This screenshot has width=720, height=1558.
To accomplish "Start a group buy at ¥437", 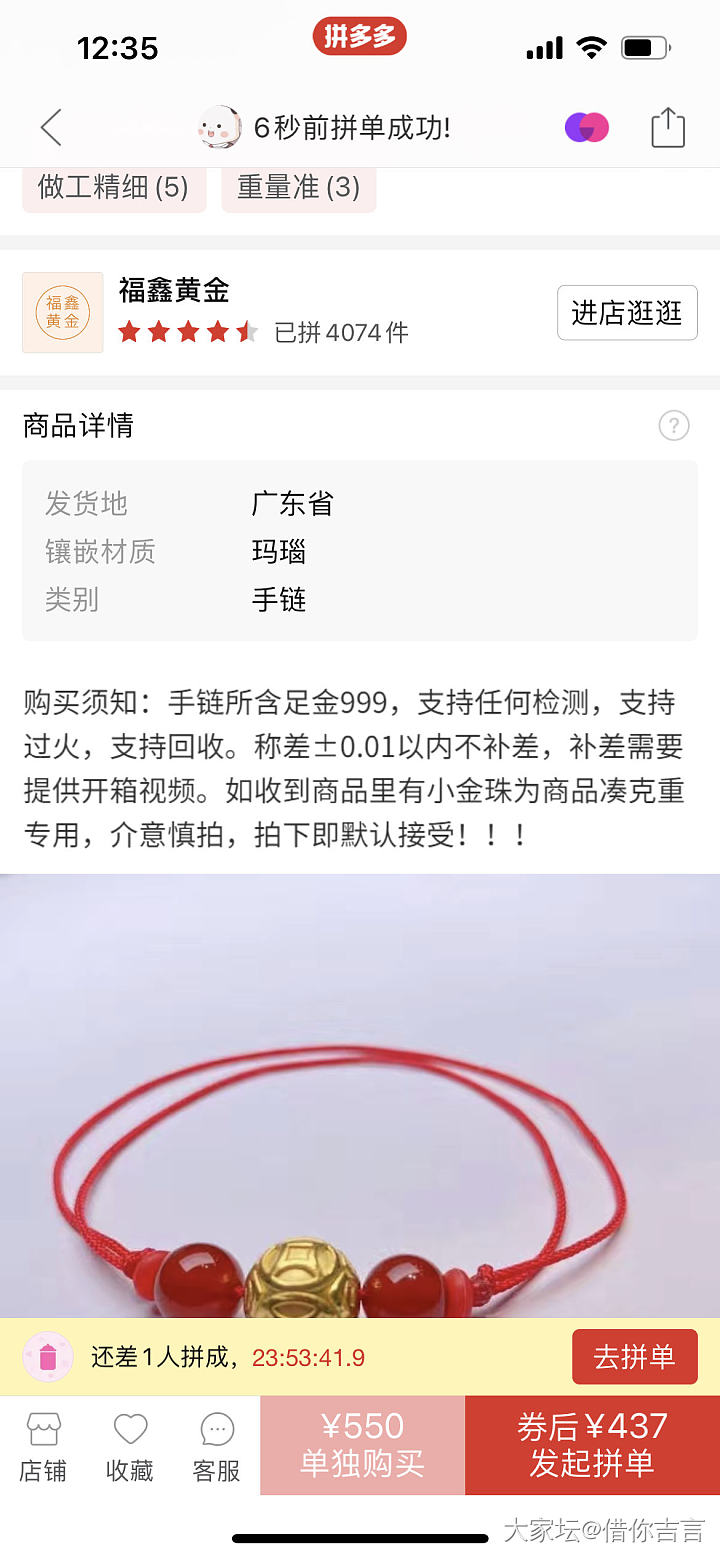I will [592, 1445].
